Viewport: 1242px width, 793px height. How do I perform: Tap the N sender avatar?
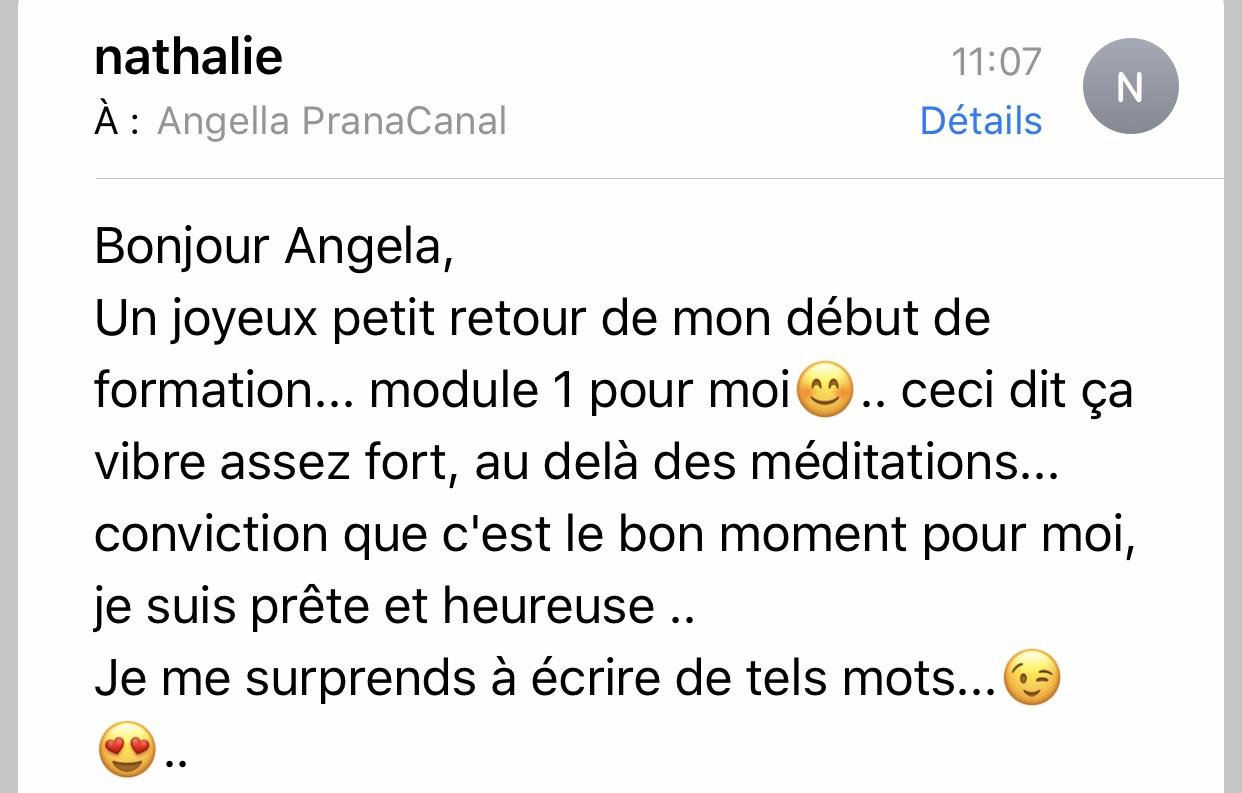tap(1130, 86)
